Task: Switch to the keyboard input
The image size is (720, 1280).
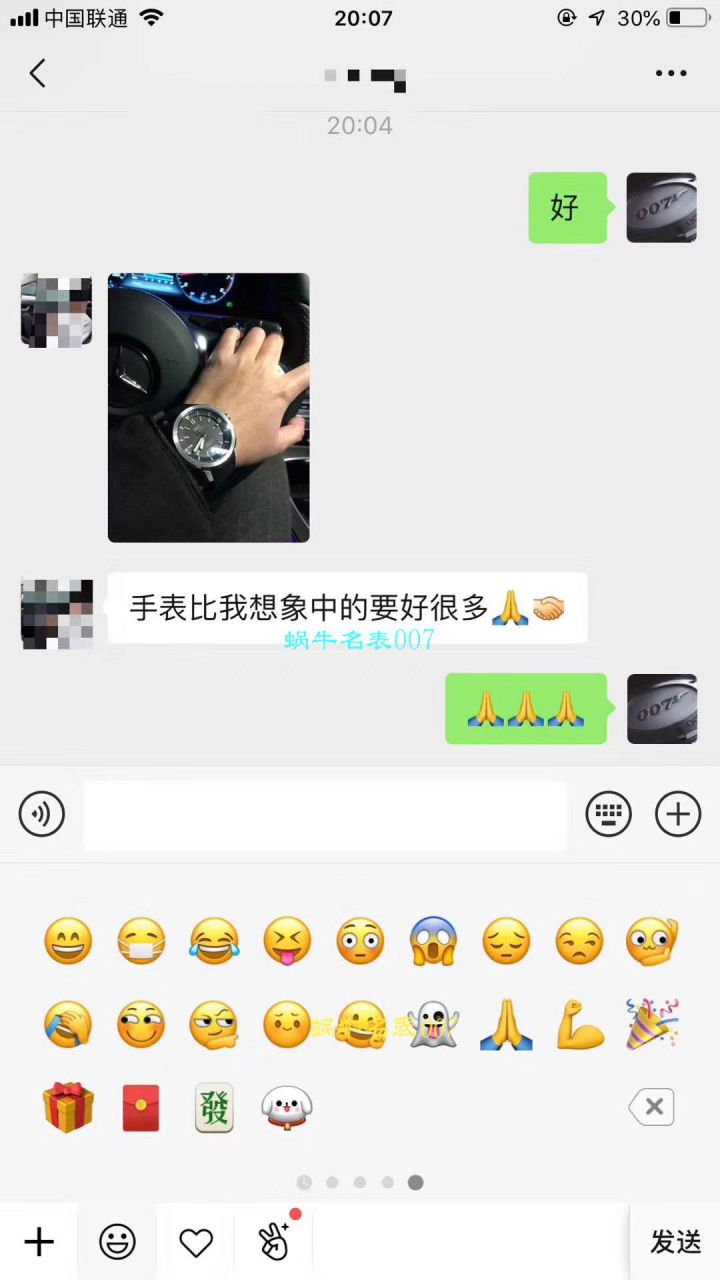Action: (608, 814)
